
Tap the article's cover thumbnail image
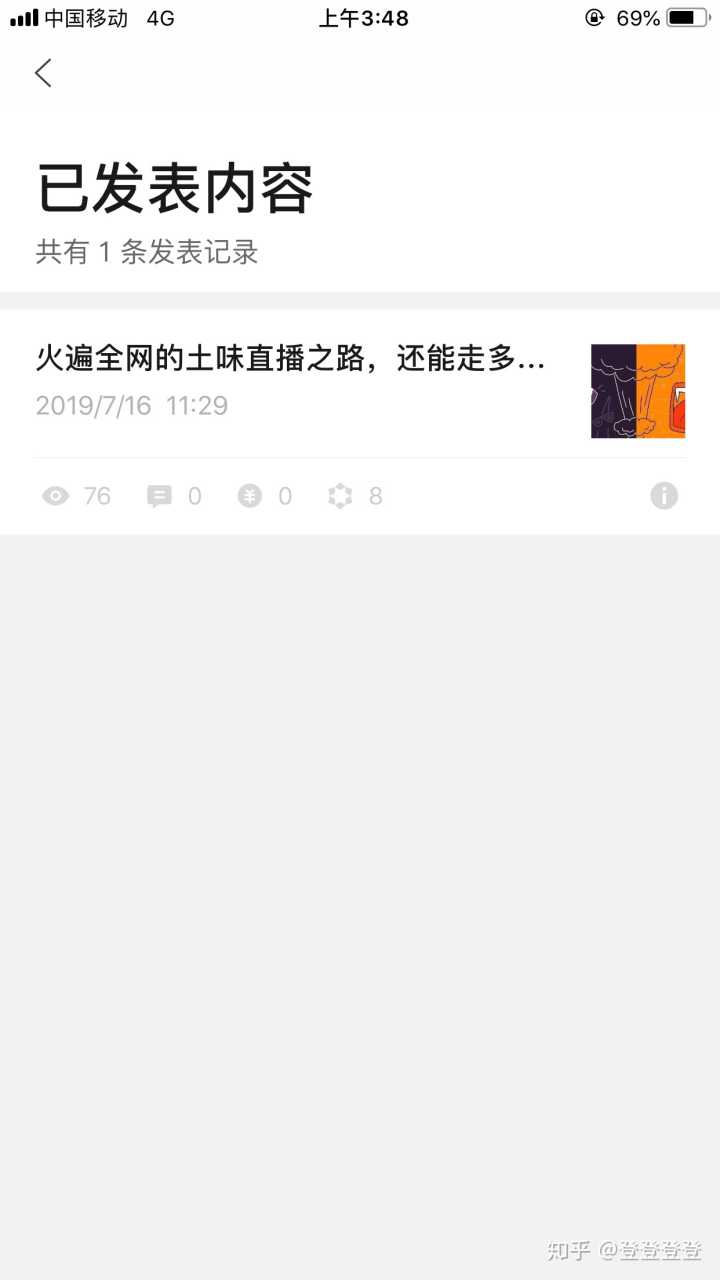coord(637,391)
